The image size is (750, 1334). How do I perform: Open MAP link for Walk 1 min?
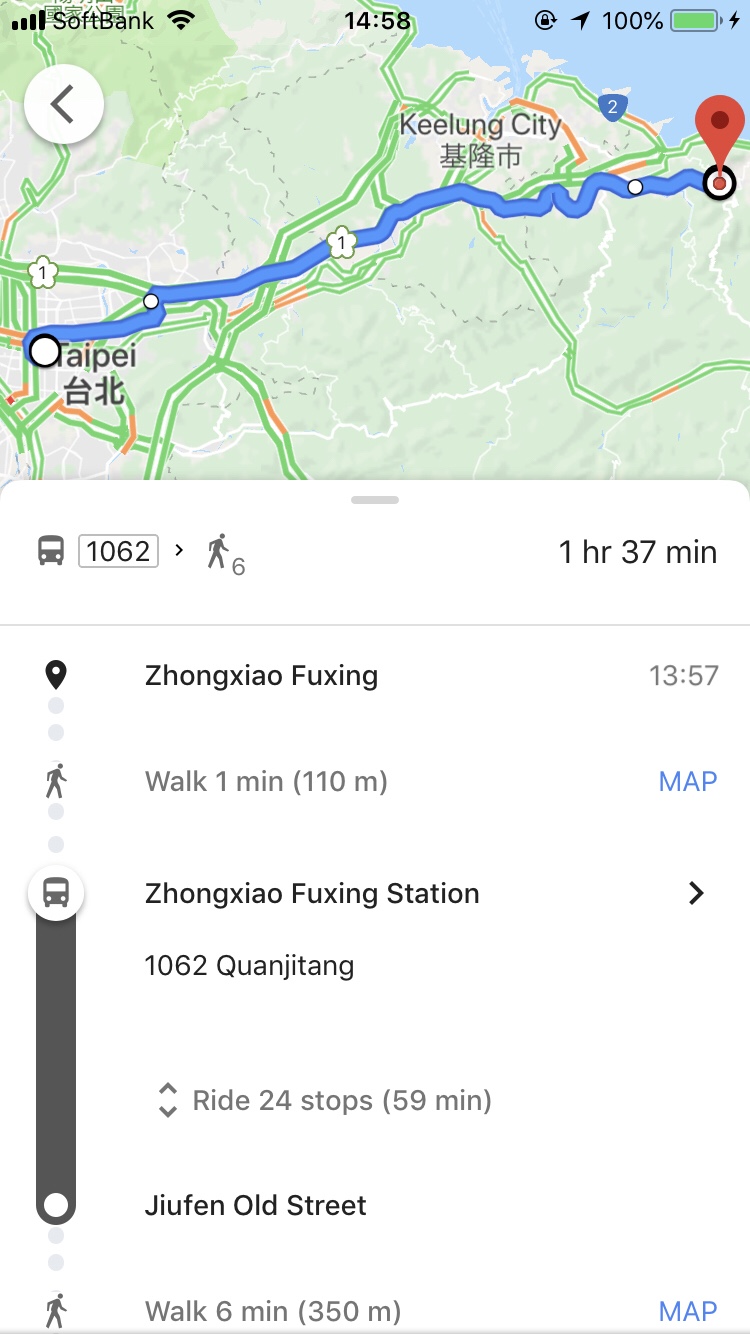coord(687,781)
